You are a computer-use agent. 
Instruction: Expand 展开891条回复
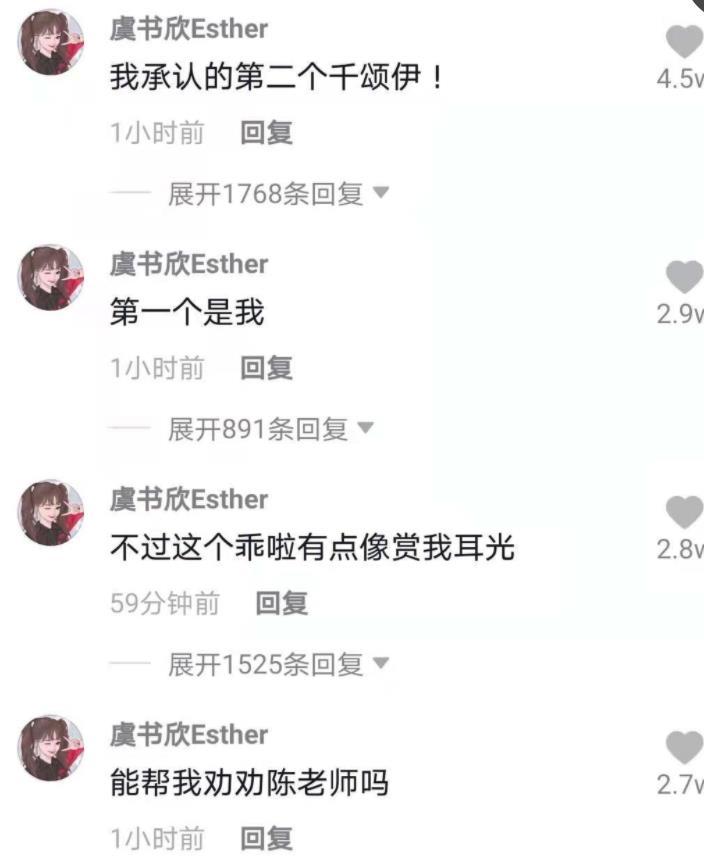(x=270, y=429)
